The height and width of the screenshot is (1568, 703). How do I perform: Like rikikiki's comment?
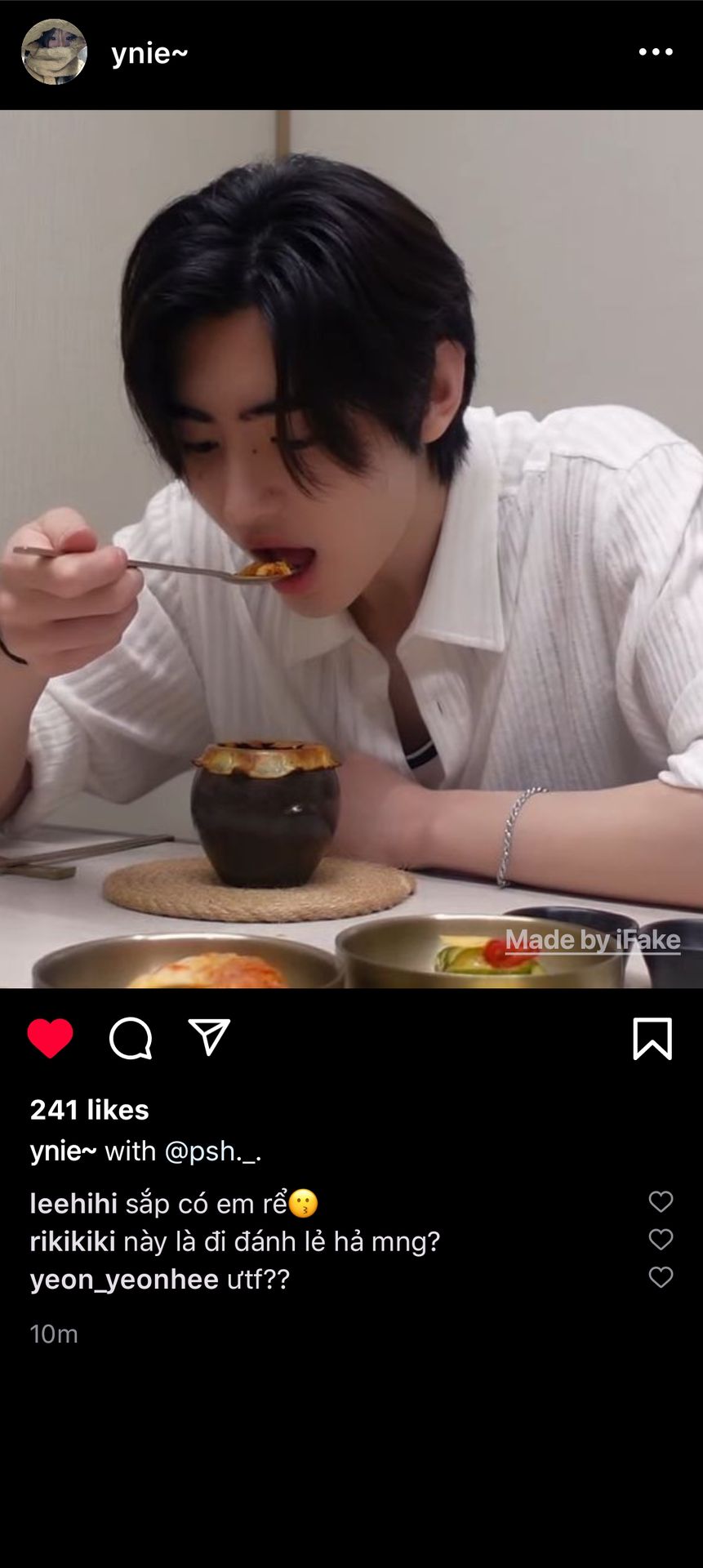[661, 1240]
